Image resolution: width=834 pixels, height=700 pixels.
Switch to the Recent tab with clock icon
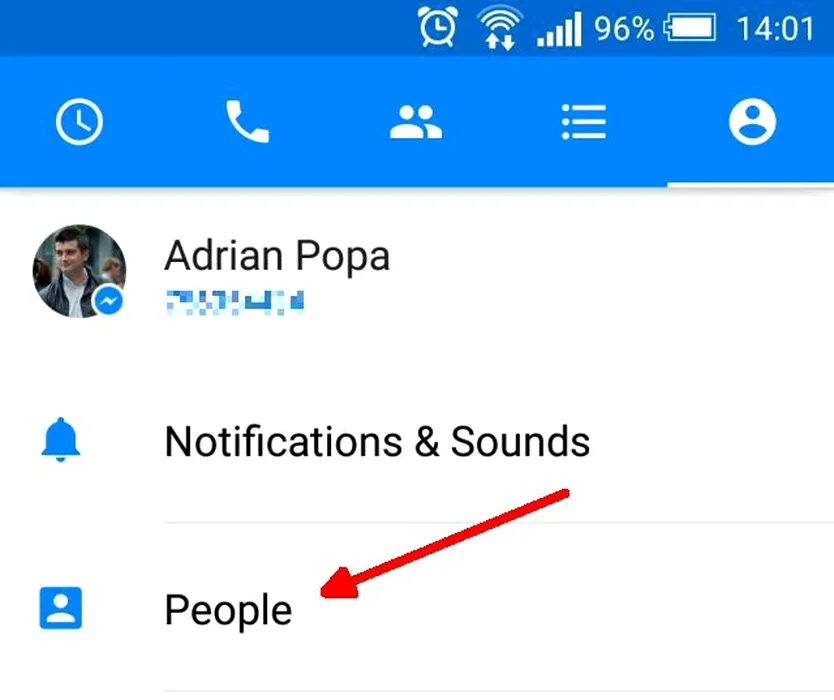80,122
